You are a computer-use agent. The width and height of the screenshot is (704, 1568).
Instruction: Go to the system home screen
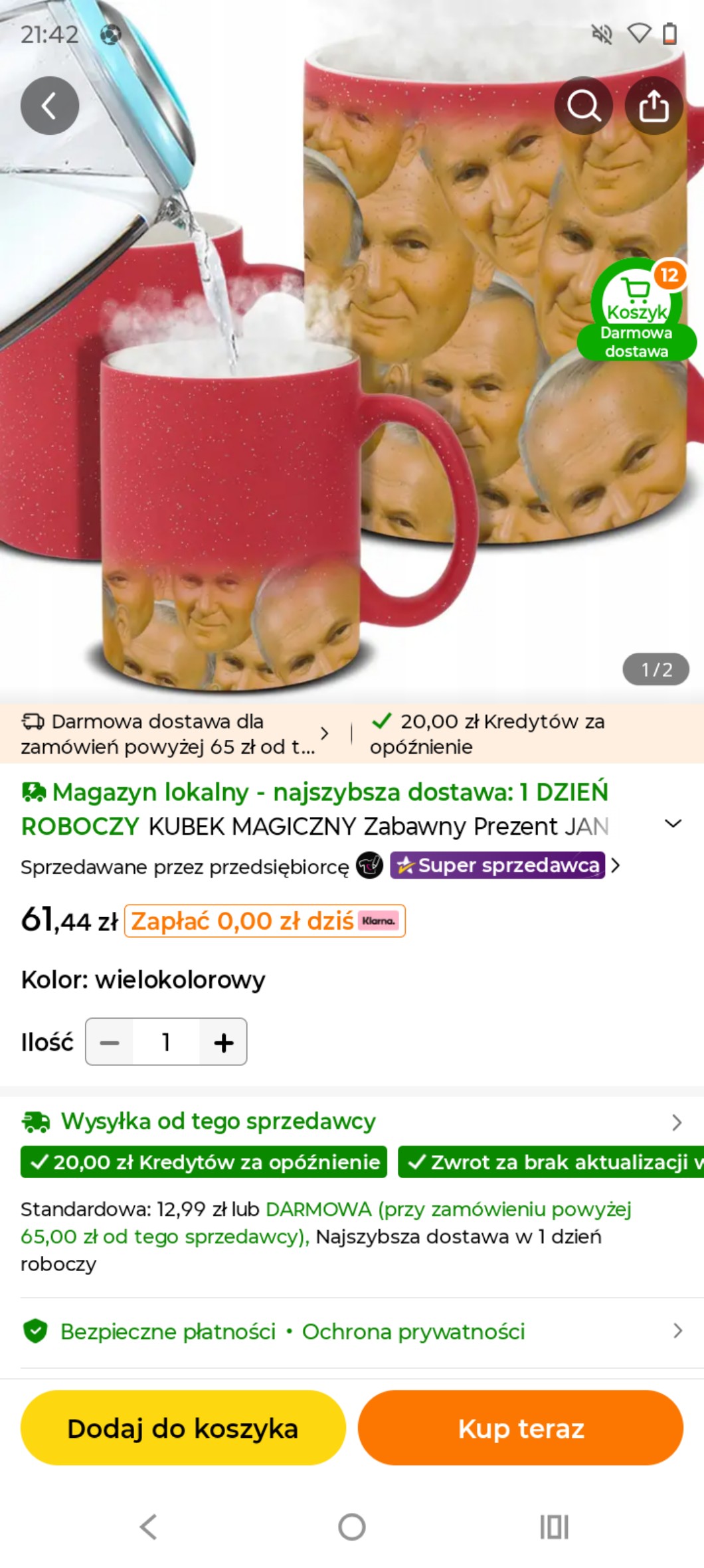(x=351, y=1527)
